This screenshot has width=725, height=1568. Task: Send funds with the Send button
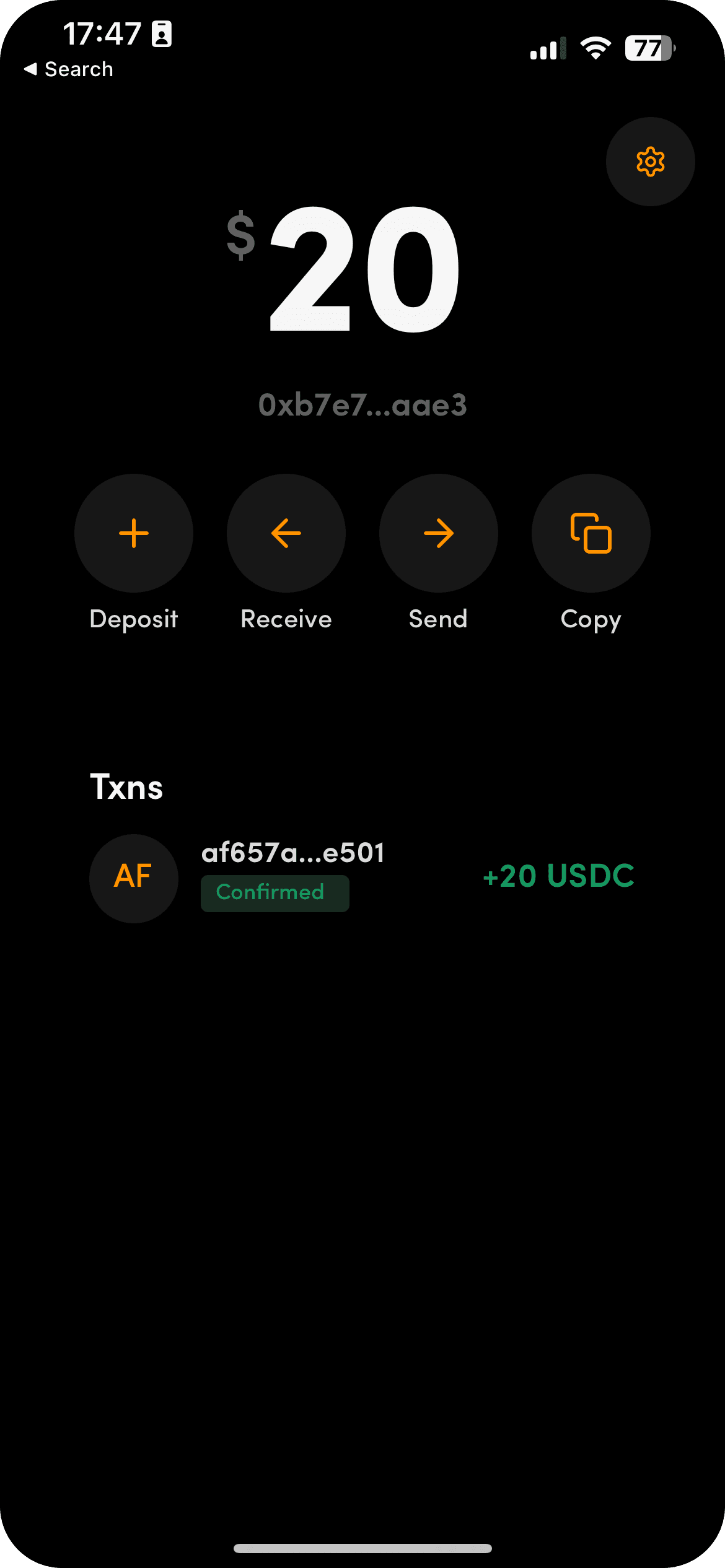tap(439, 533)
